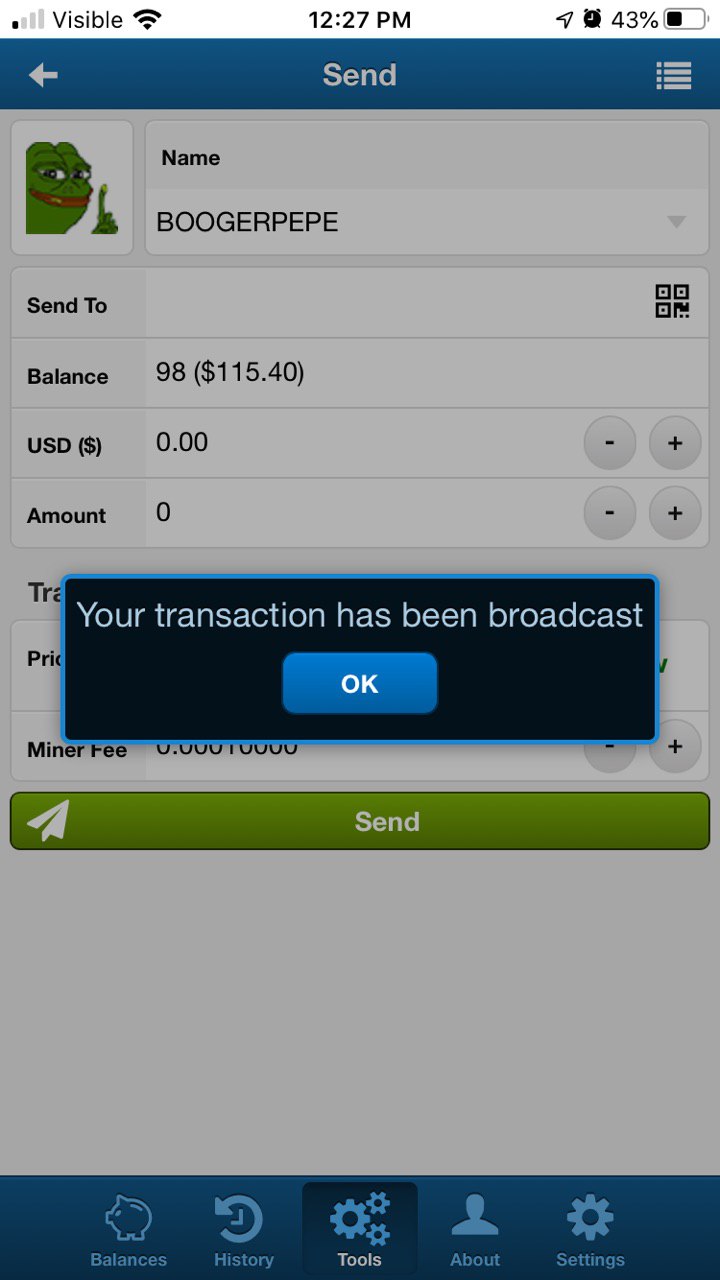720x1280 pixels.
Task: Scan a QR code for Send To
Action: tap(672, 302)
